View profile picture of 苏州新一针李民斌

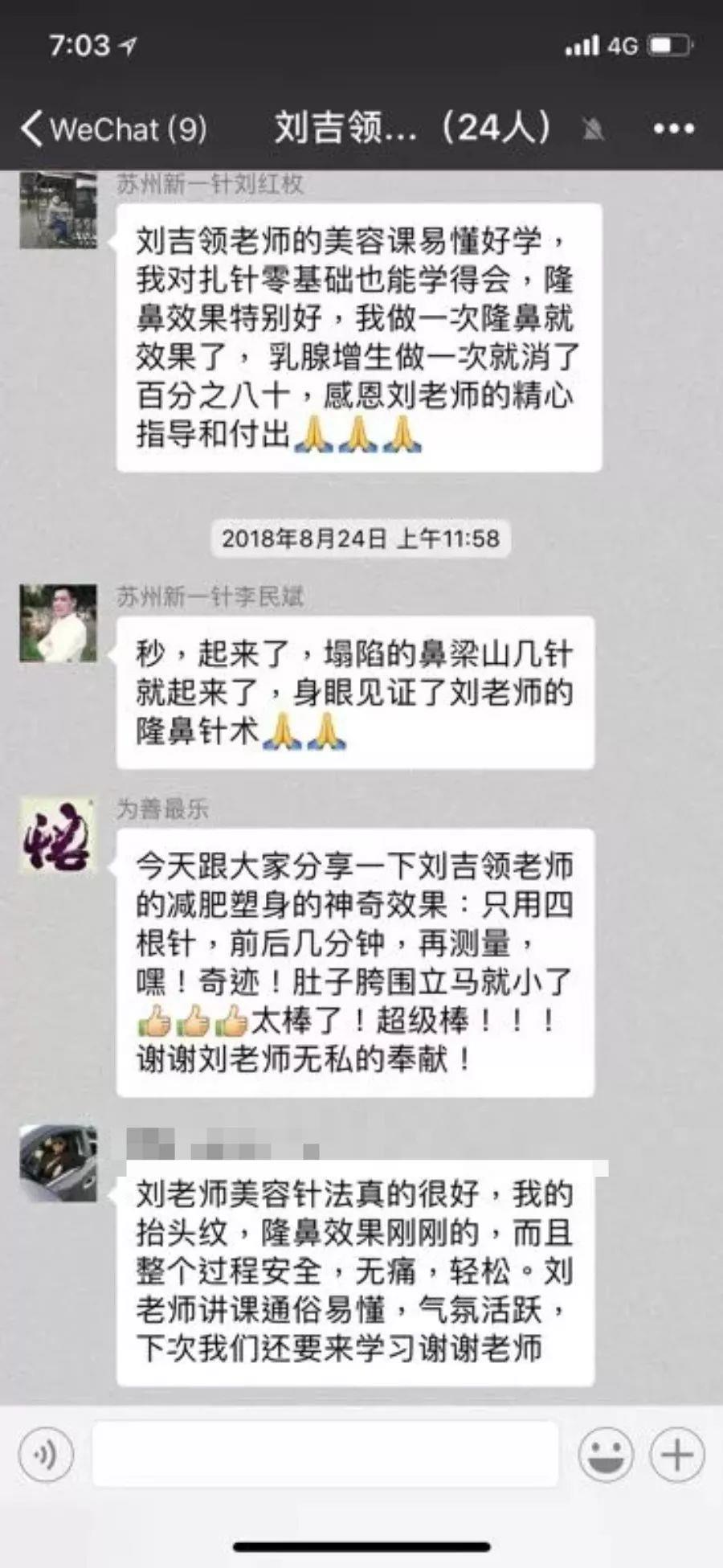pyautogui.click(x=59, y=624)
